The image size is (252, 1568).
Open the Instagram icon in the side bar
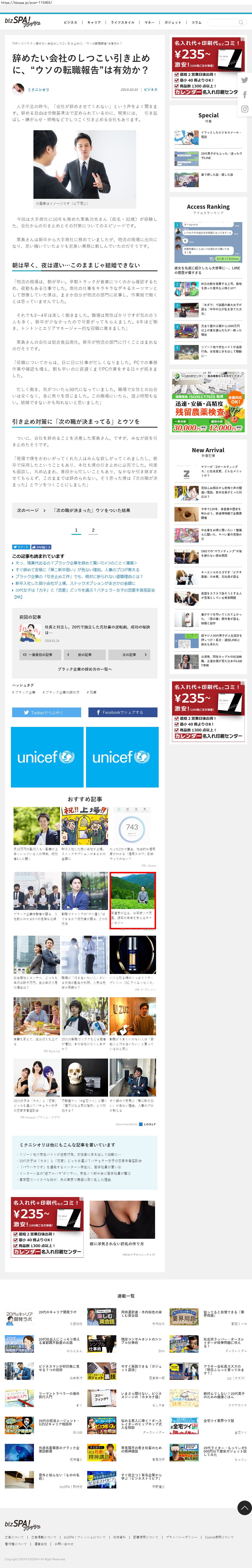(x=245, y=110)
